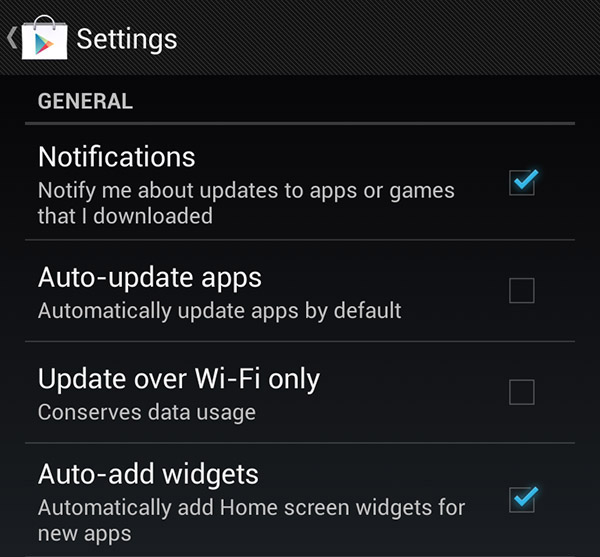Image resolution: width=600 pixels, height=557 pixels.
Task: Uncheck the Notifications checkbox
Action: (x=522, y=183)
